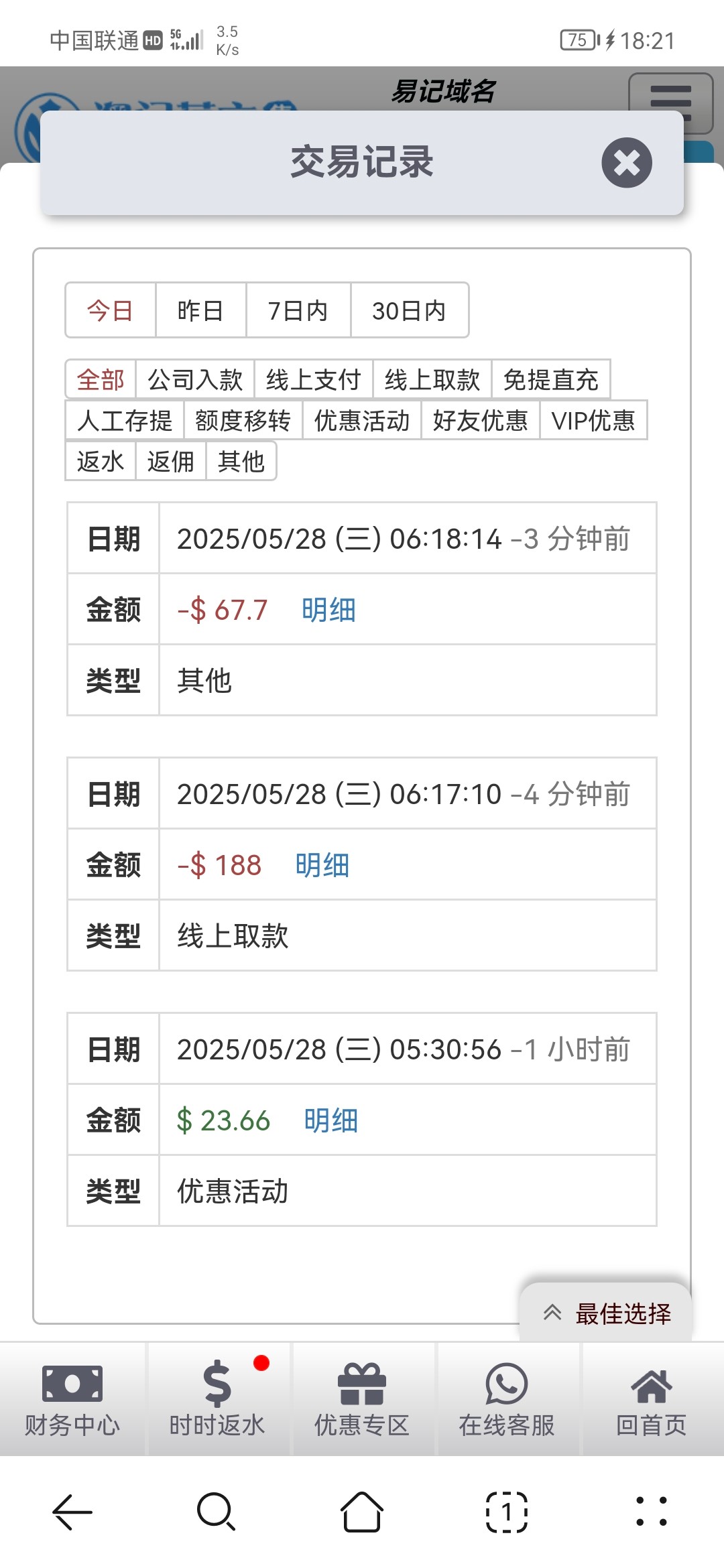The width and height of the screenshot is (724, 1568).
Task: Filter by 人工存提
Action: click(125, 421)
